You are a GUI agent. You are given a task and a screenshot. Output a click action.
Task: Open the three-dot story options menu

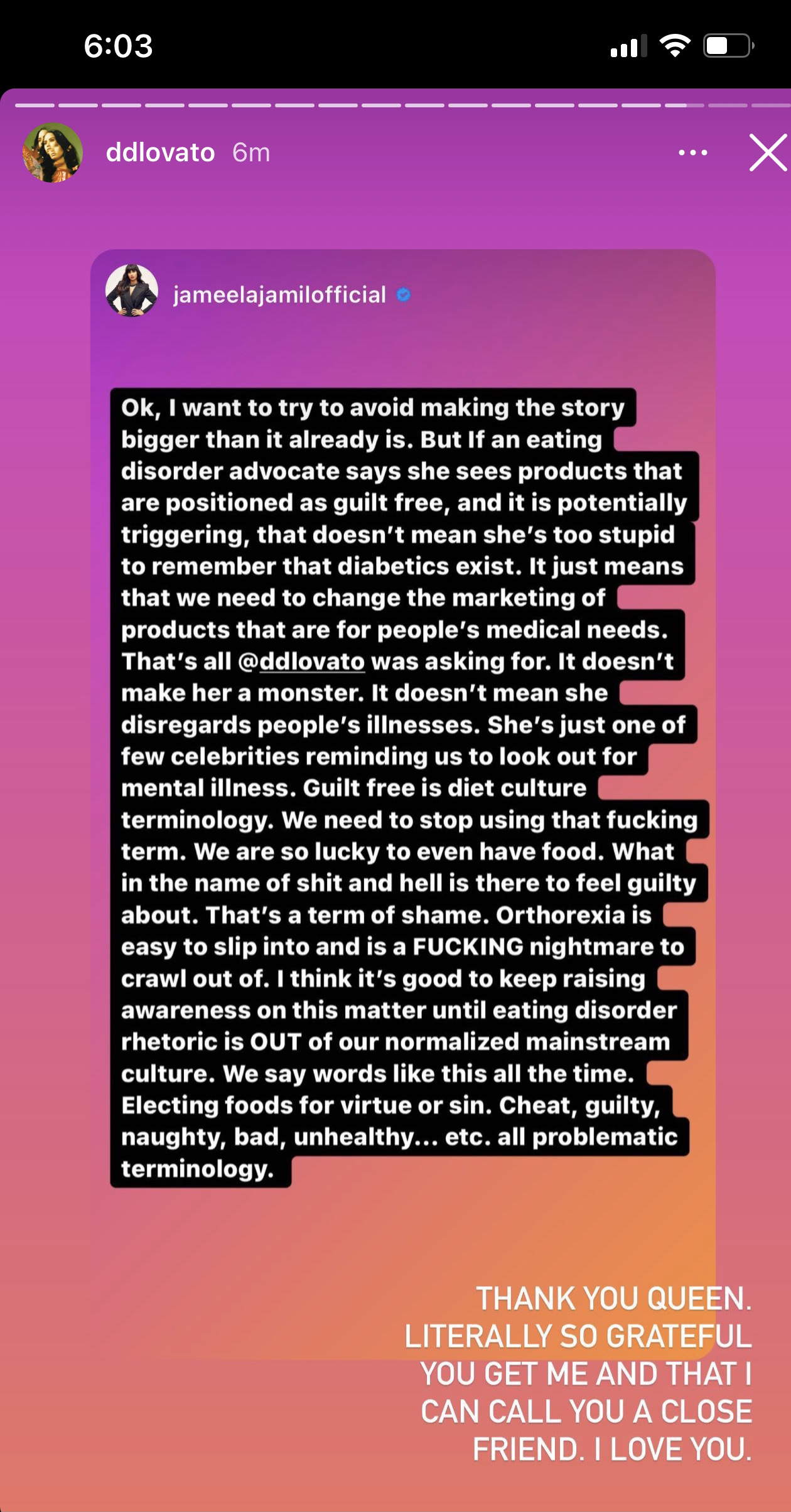coord(692,153)
